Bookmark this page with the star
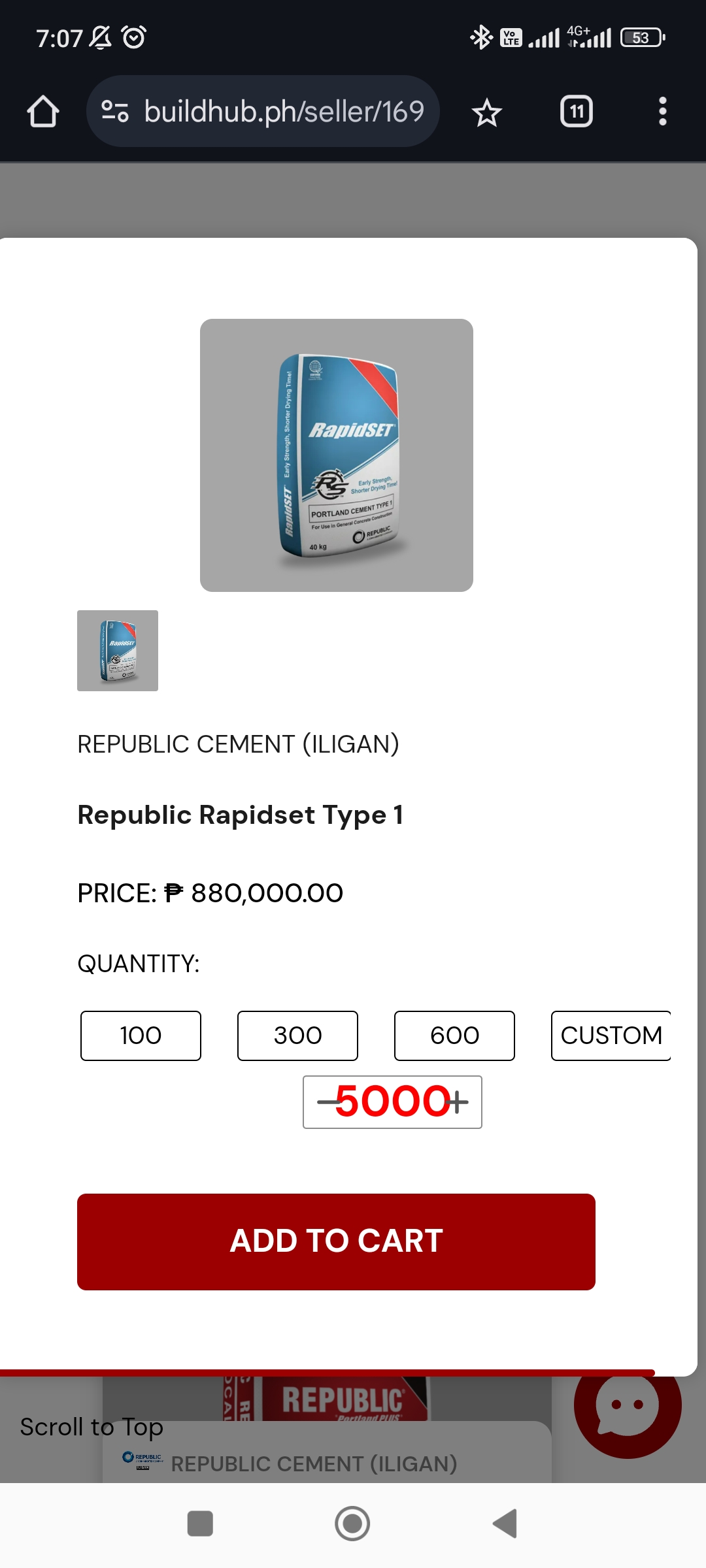The height and width of the screenshot is (1568, 706). [x=486, y=113]
